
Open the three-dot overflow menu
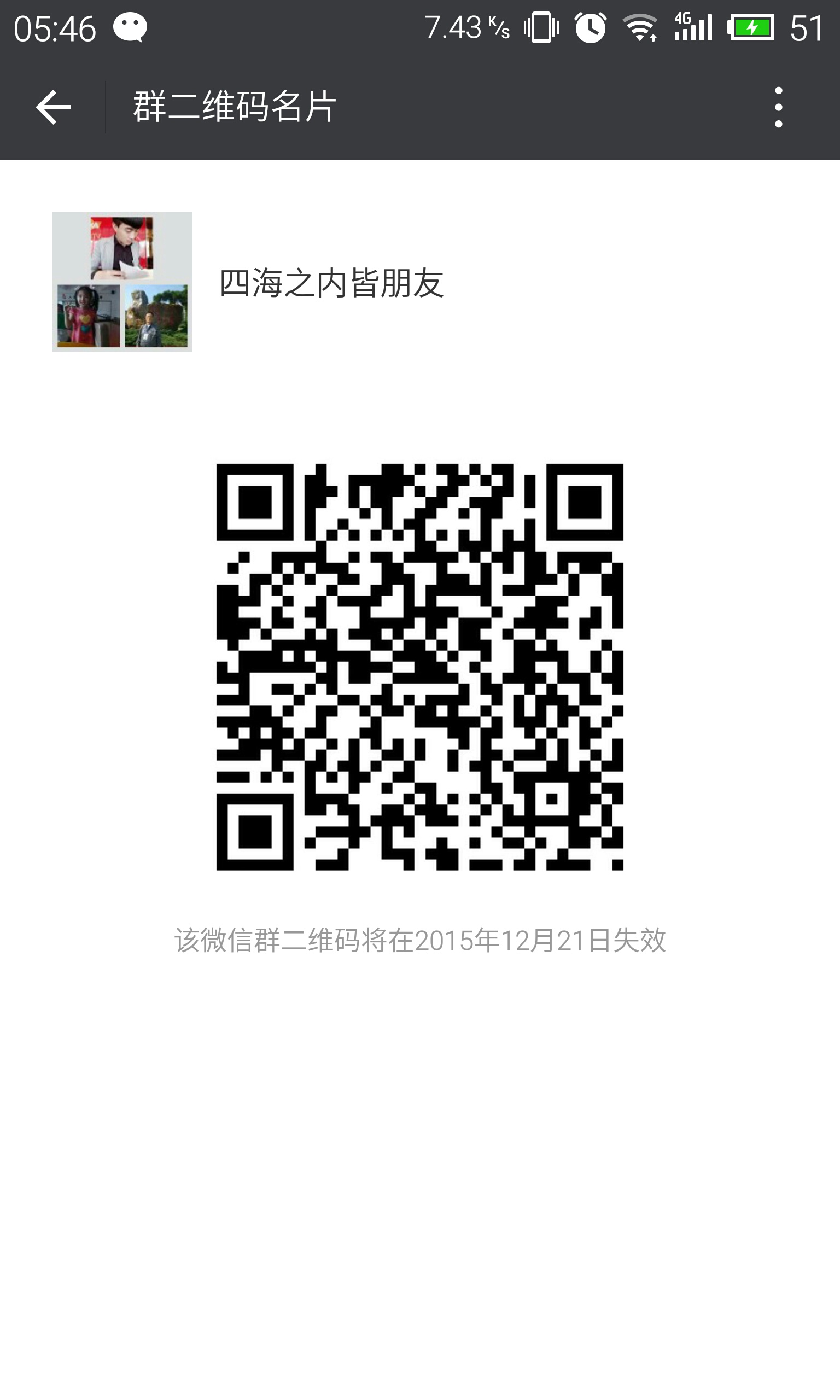pos(778,107)
